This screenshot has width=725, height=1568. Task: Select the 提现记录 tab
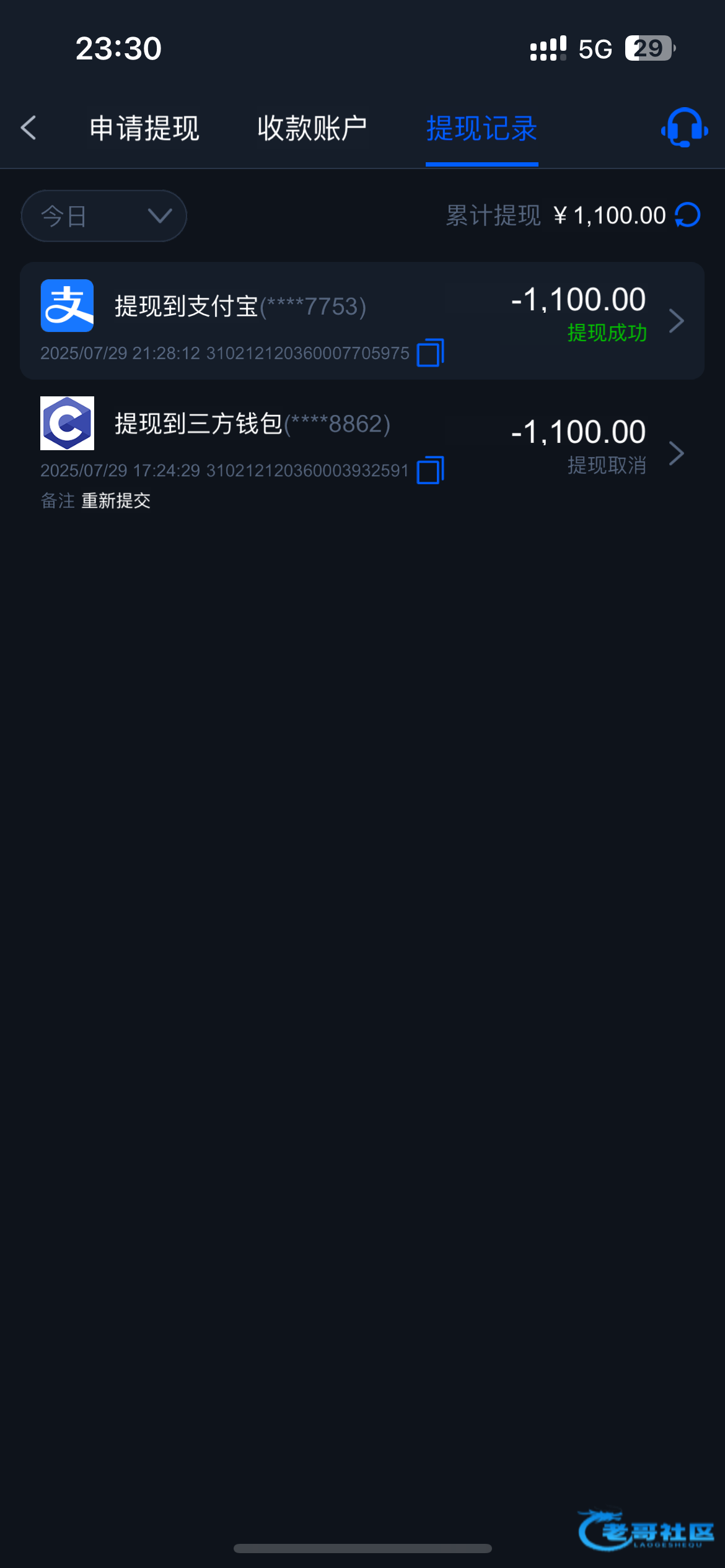[481, 128]
